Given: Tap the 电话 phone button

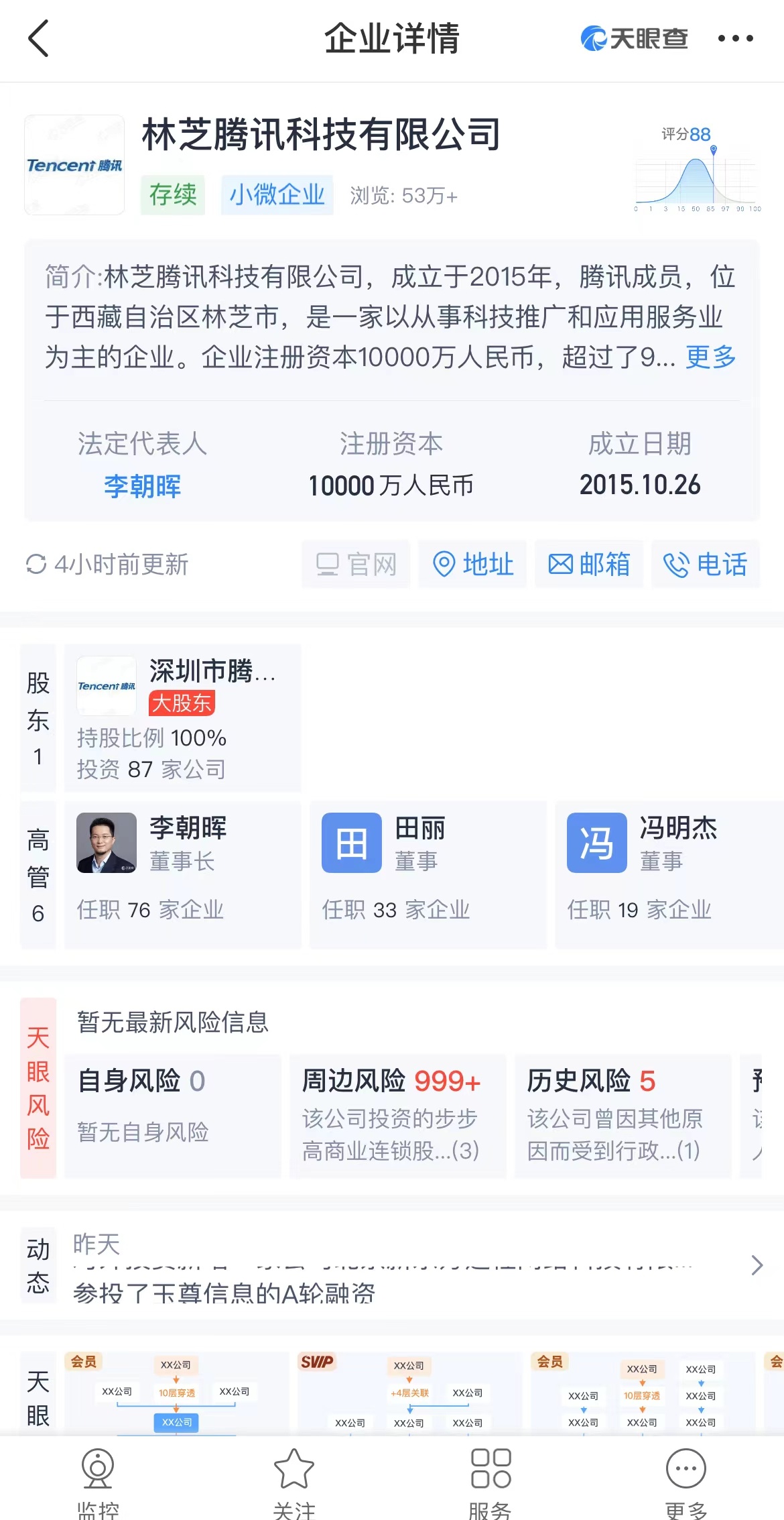Looking at the screenshot, I should [706, 564].
